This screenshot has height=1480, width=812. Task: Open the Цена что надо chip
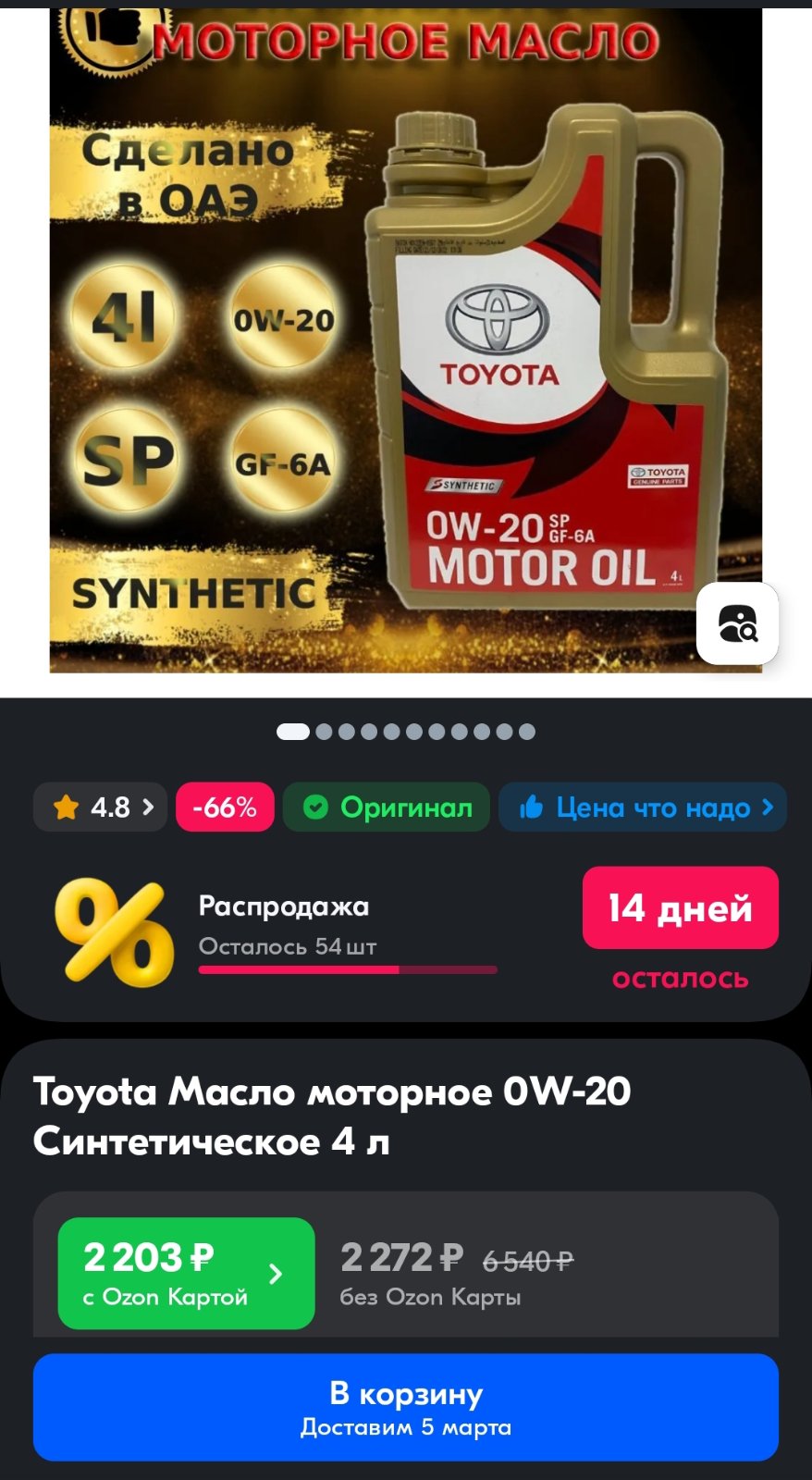643,807
